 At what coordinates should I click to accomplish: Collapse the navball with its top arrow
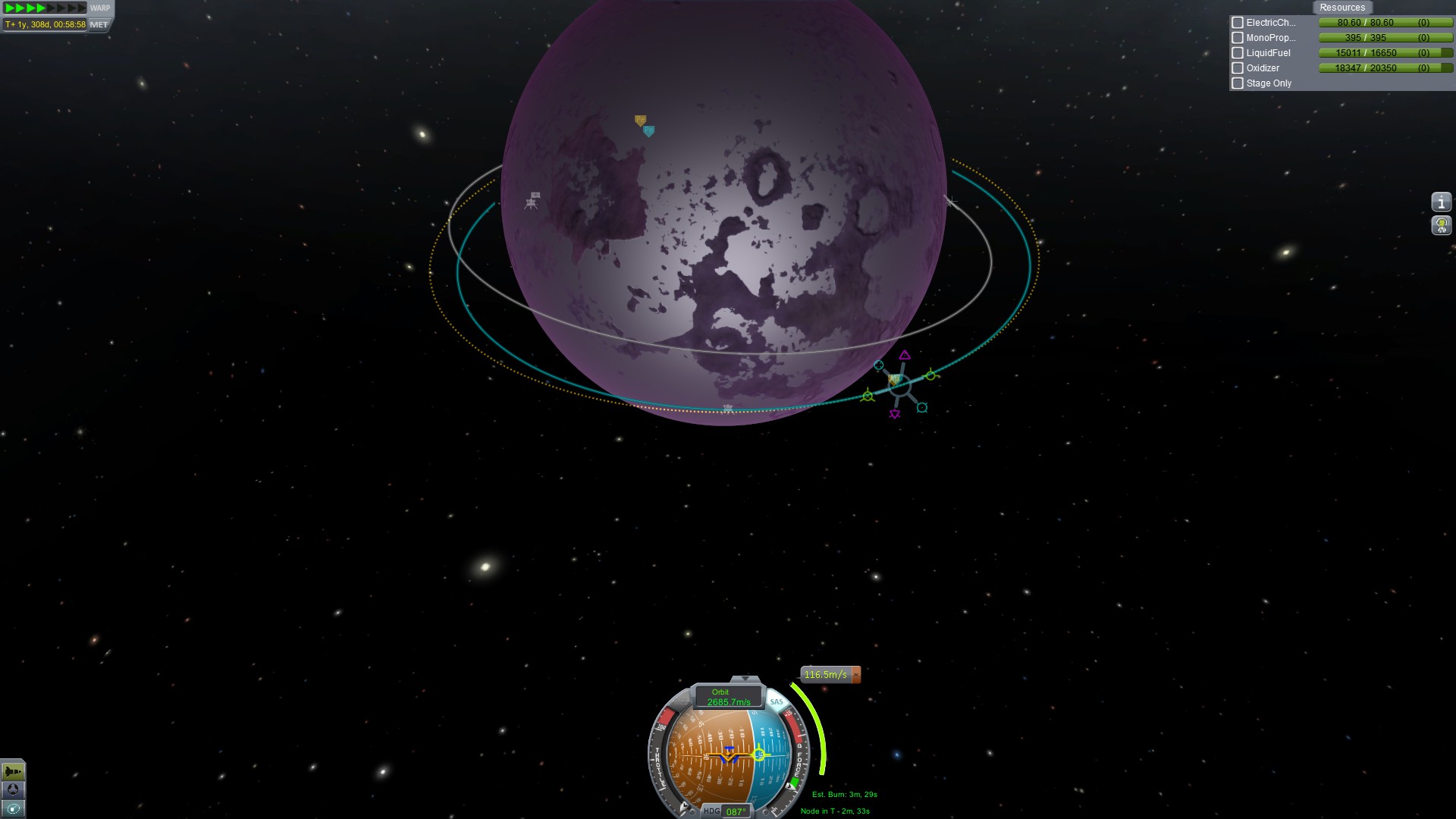pyautogui.click(x=745, y=678)
